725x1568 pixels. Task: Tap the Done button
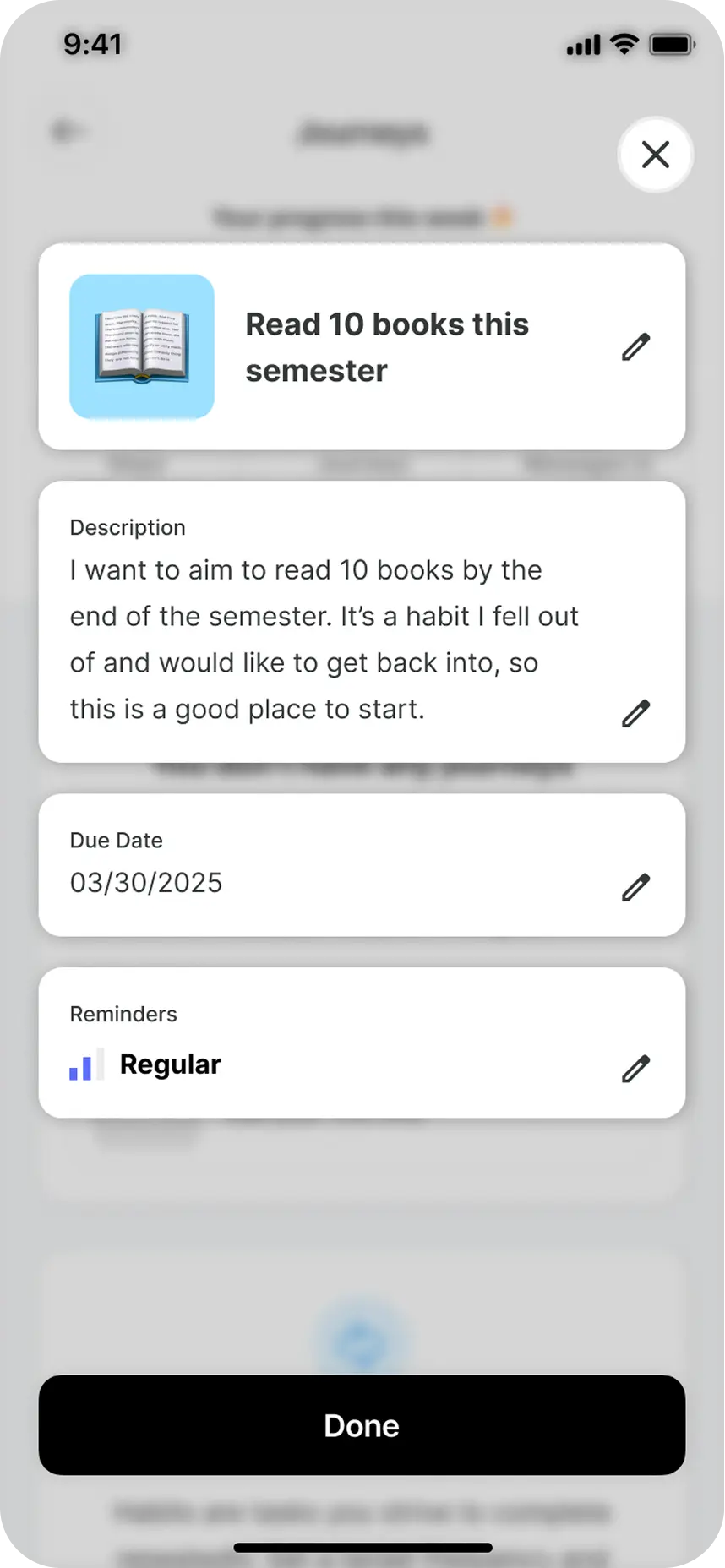pyautogui.click(x=362, y=1425)
